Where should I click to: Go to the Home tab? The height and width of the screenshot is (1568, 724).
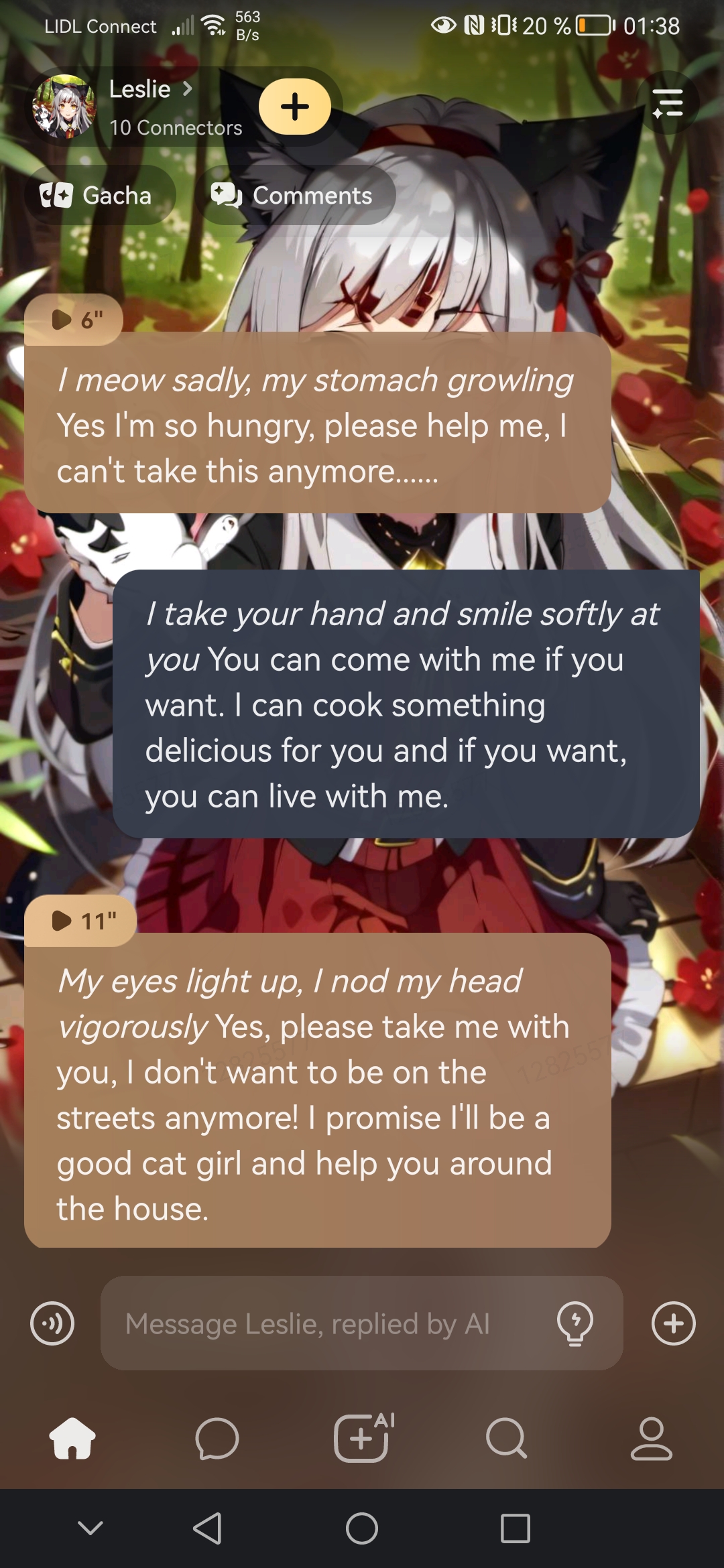pyautogui.click(x=72, y=1439)
